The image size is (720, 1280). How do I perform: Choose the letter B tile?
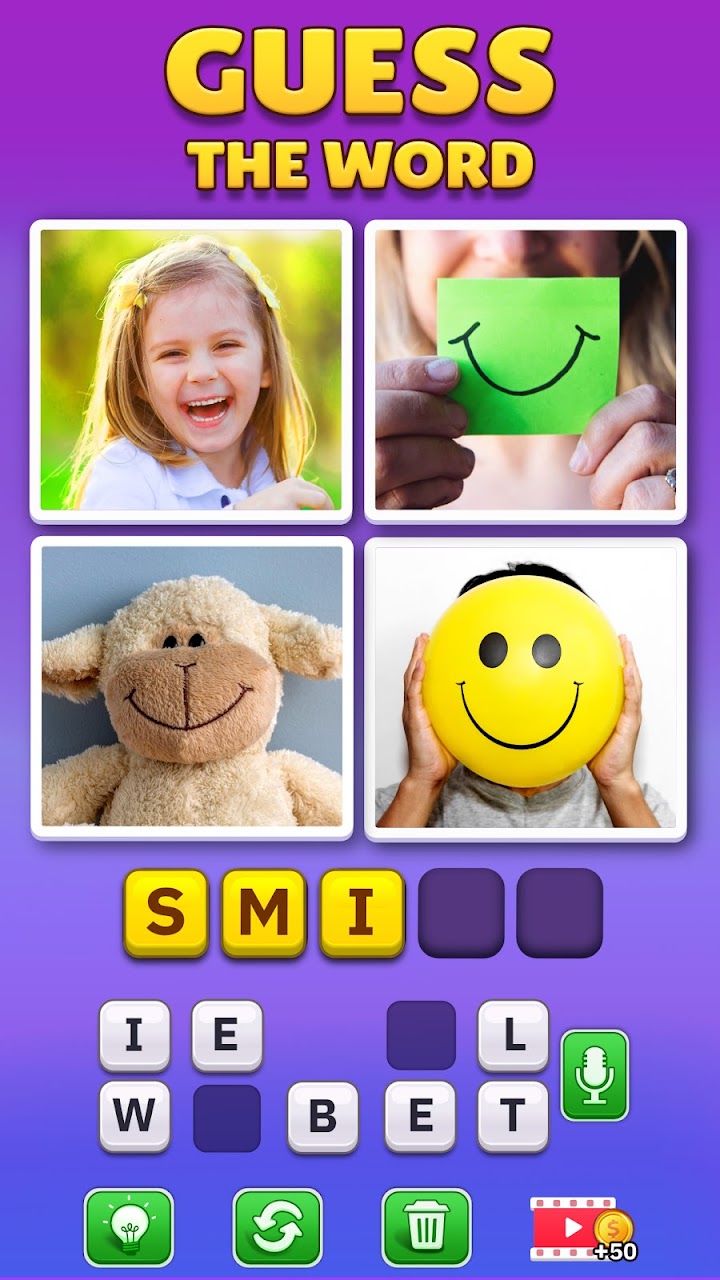pyautogui.click(x=323, y=1116)
